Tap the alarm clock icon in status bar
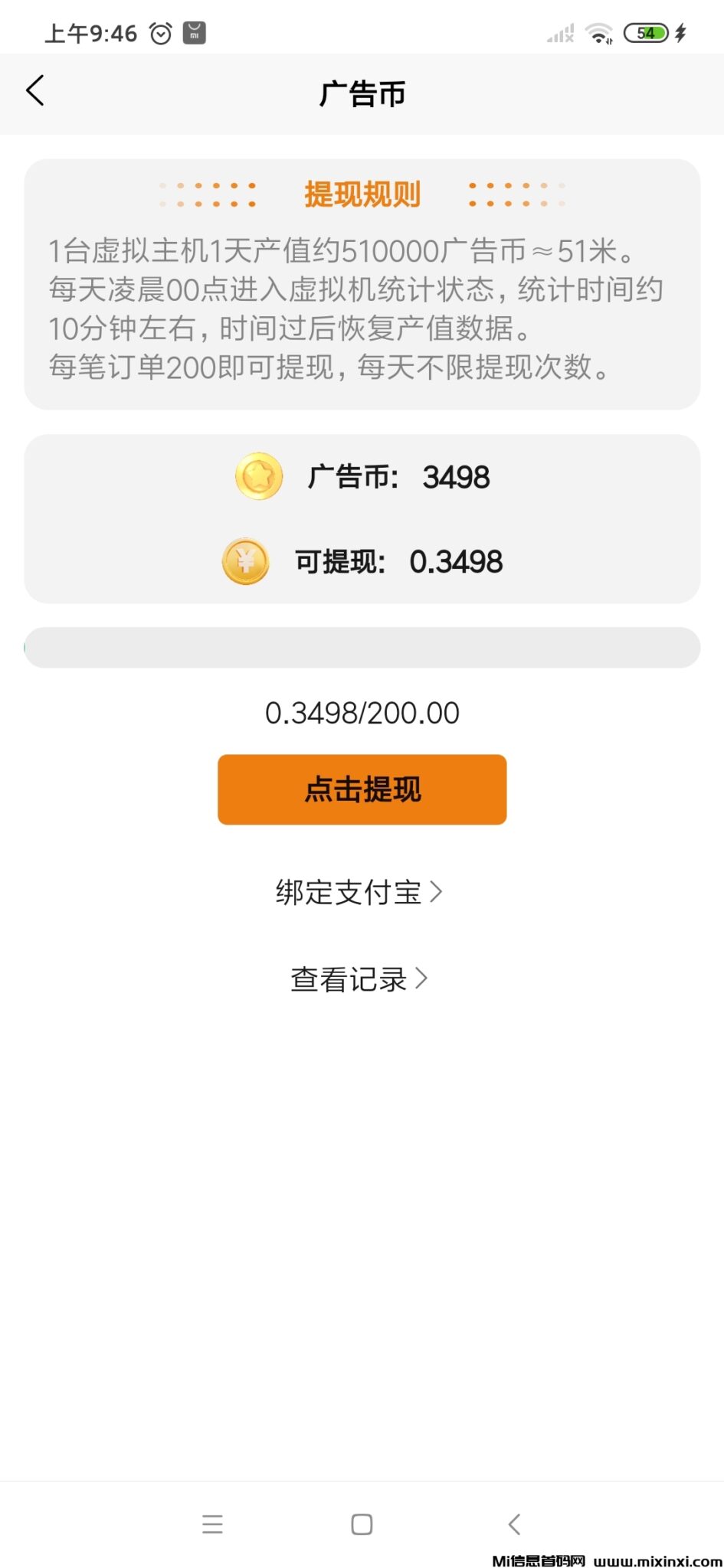Image resolution: width=724 pixels, height=1568 pixels. pyautogui.click(x=159, y=32)
